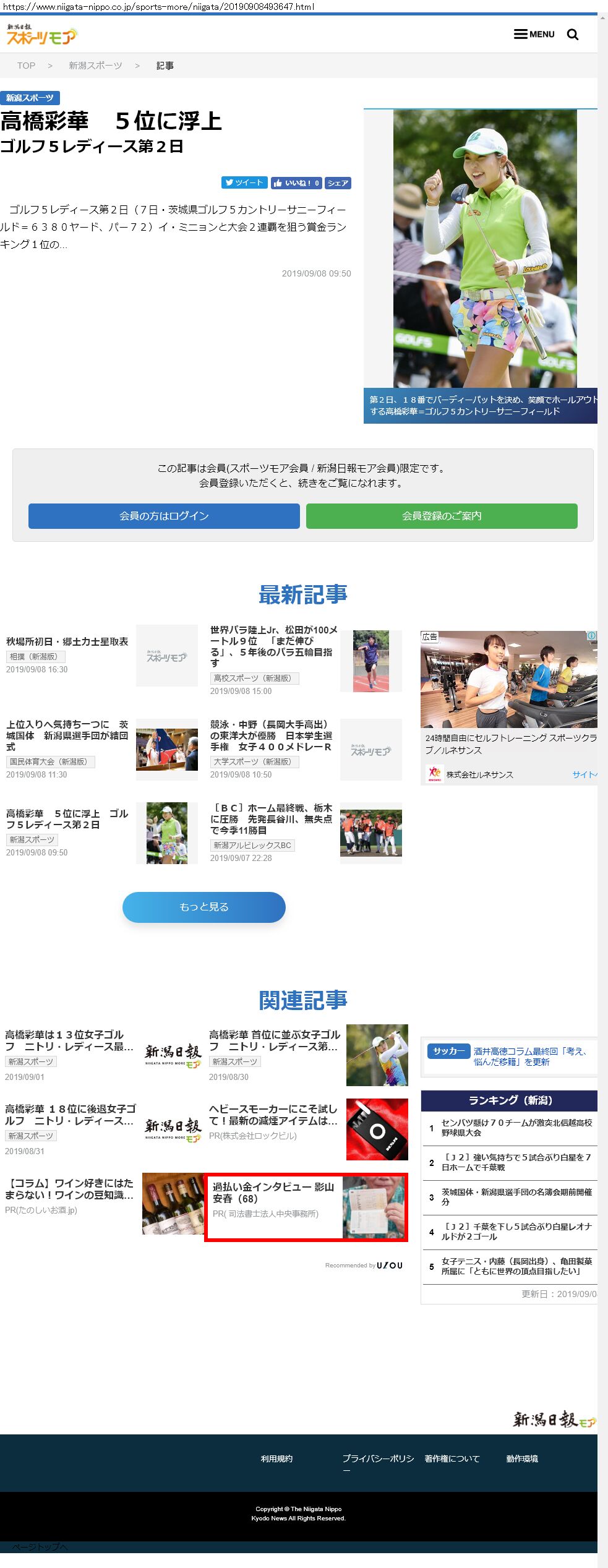The image size is (608, 1568).
Task: Share article with シェア button
Action: [x=338, y=183]
